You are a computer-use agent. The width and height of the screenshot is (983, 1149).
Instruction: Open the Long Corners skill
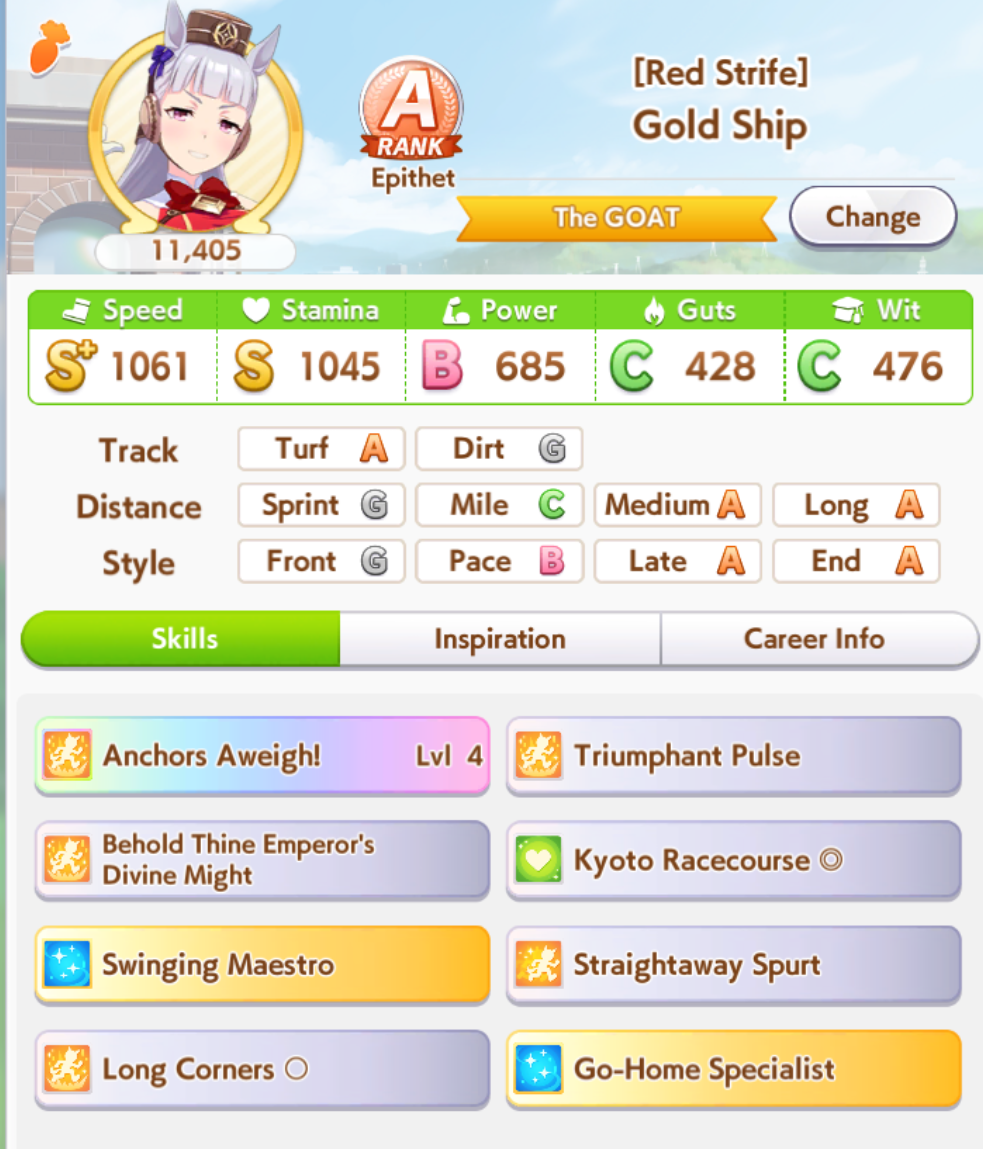click(x=262, y=1069)
